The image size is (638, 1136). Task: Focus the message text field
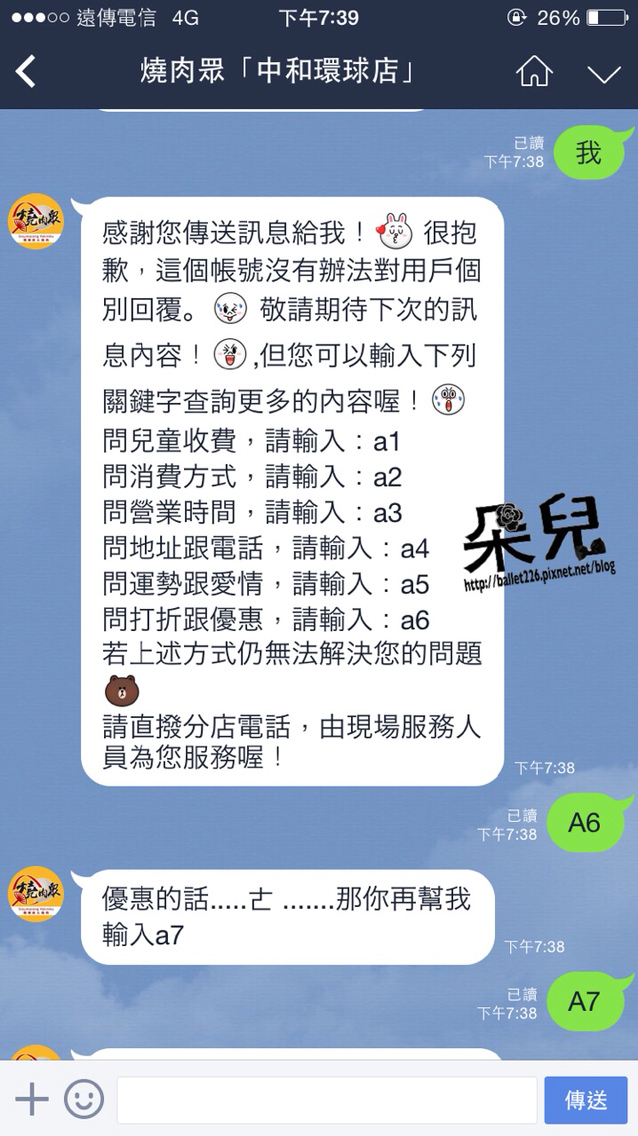click(x=326, y=1100)
